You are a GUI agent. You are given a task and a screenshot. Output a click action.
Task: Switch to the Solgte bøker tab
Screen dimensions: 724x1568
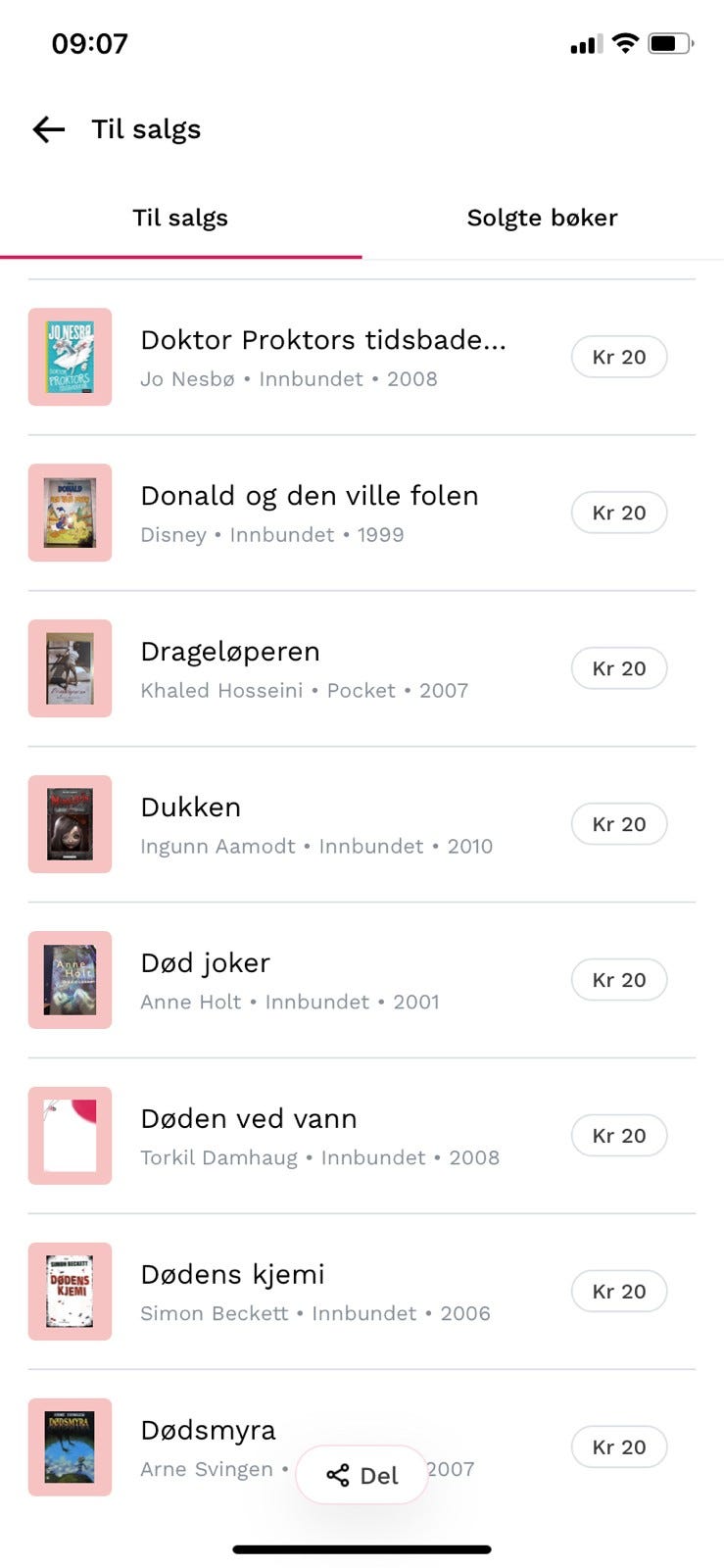point(542,218)
